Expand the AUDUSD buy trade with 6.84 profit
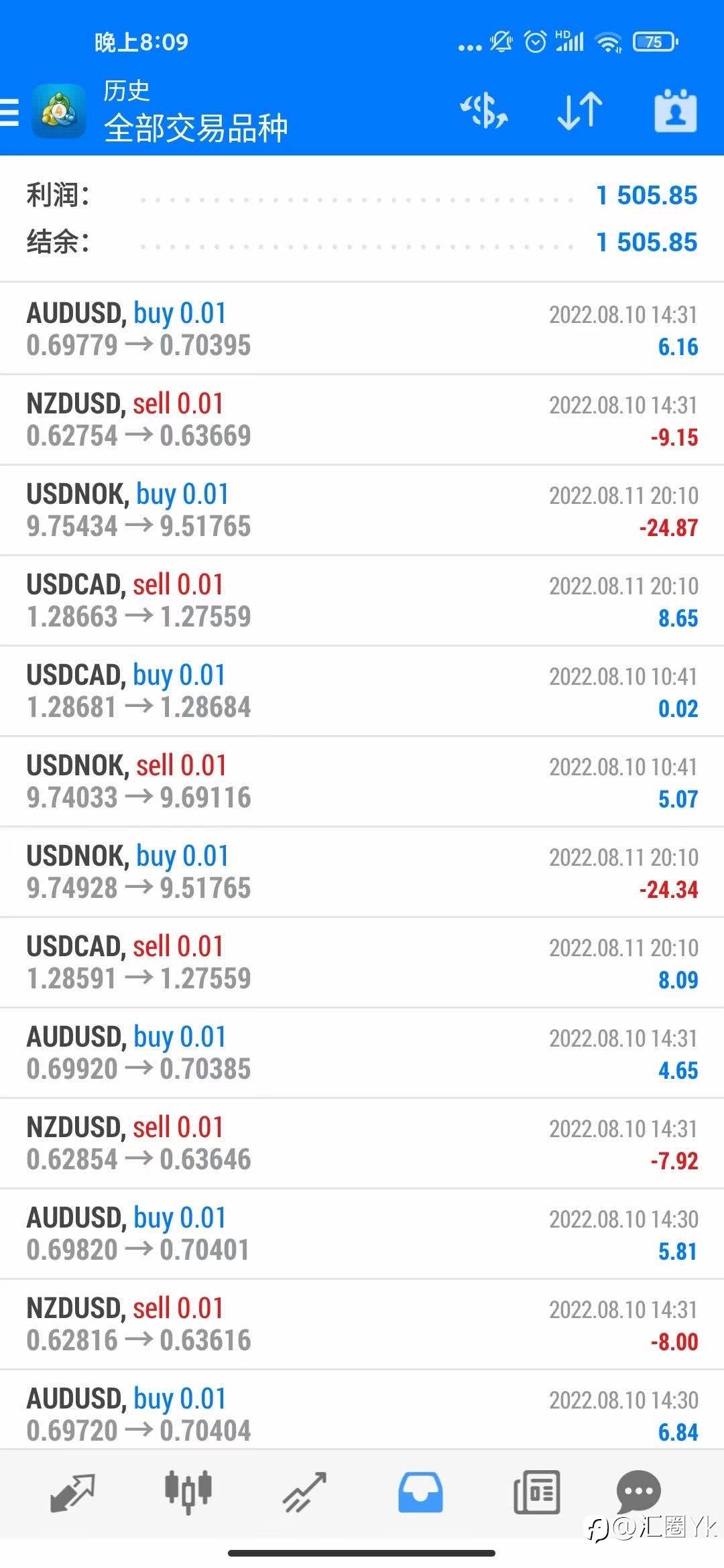Viewport: 724px width, 1568px height. click(362, 1413)
